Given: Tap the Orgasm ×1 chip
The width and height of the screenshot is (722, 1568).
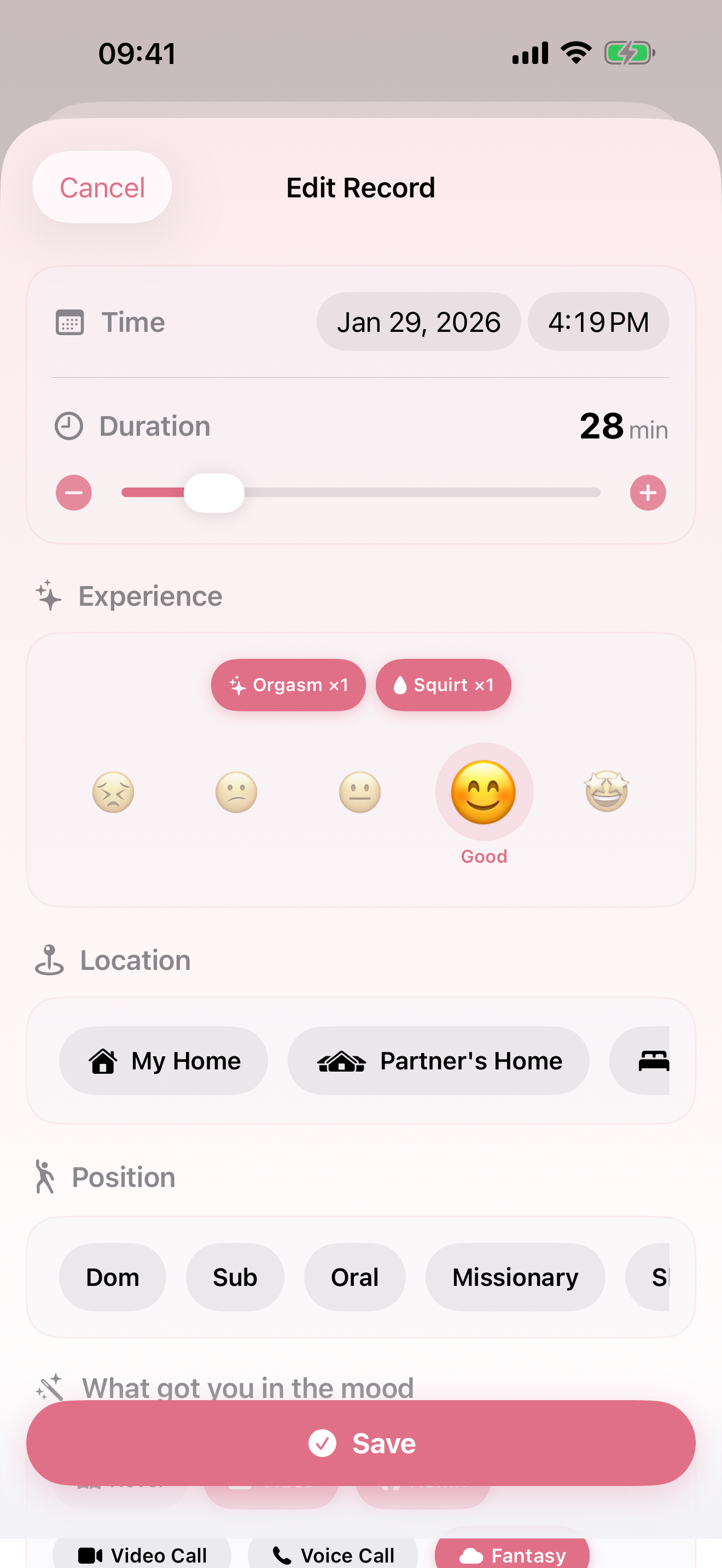Looking at the screenshot, I should click(288, 685).
